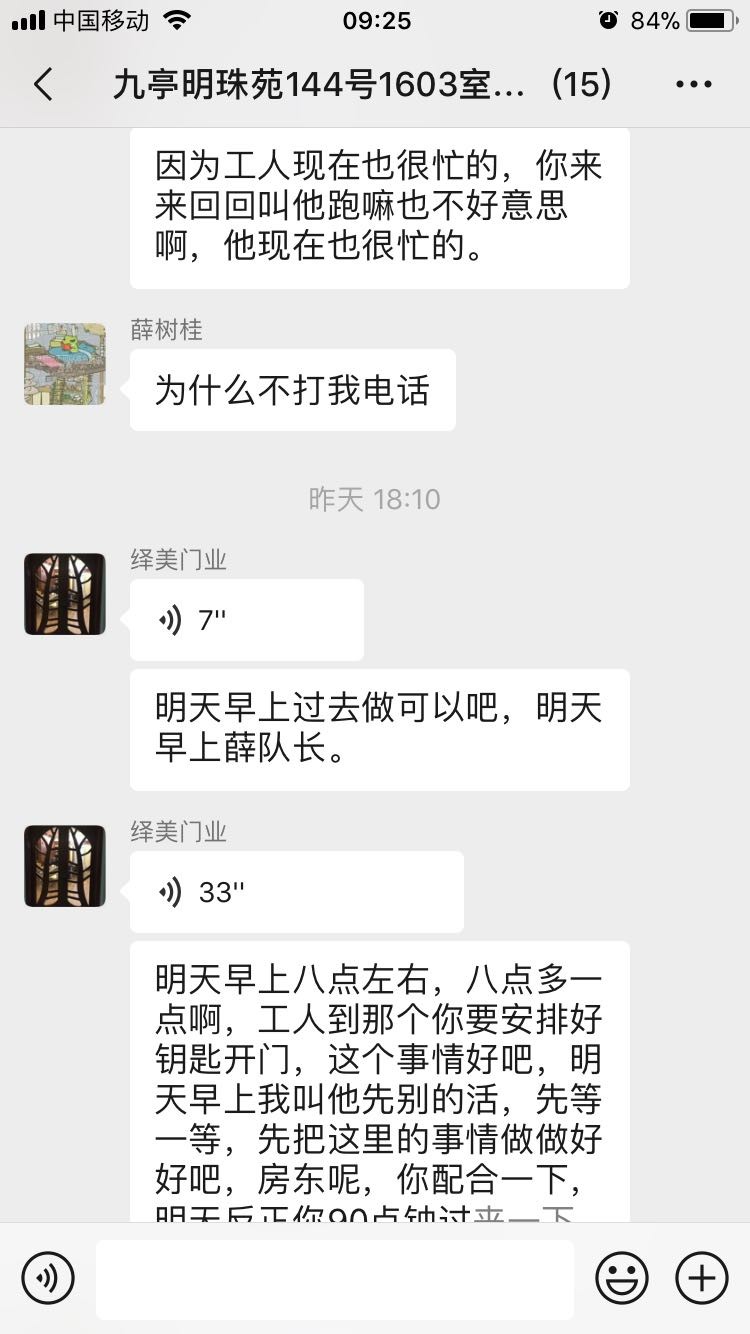Play the 33-second voice message
750x1334 pixels.
[x=296, y=892]
